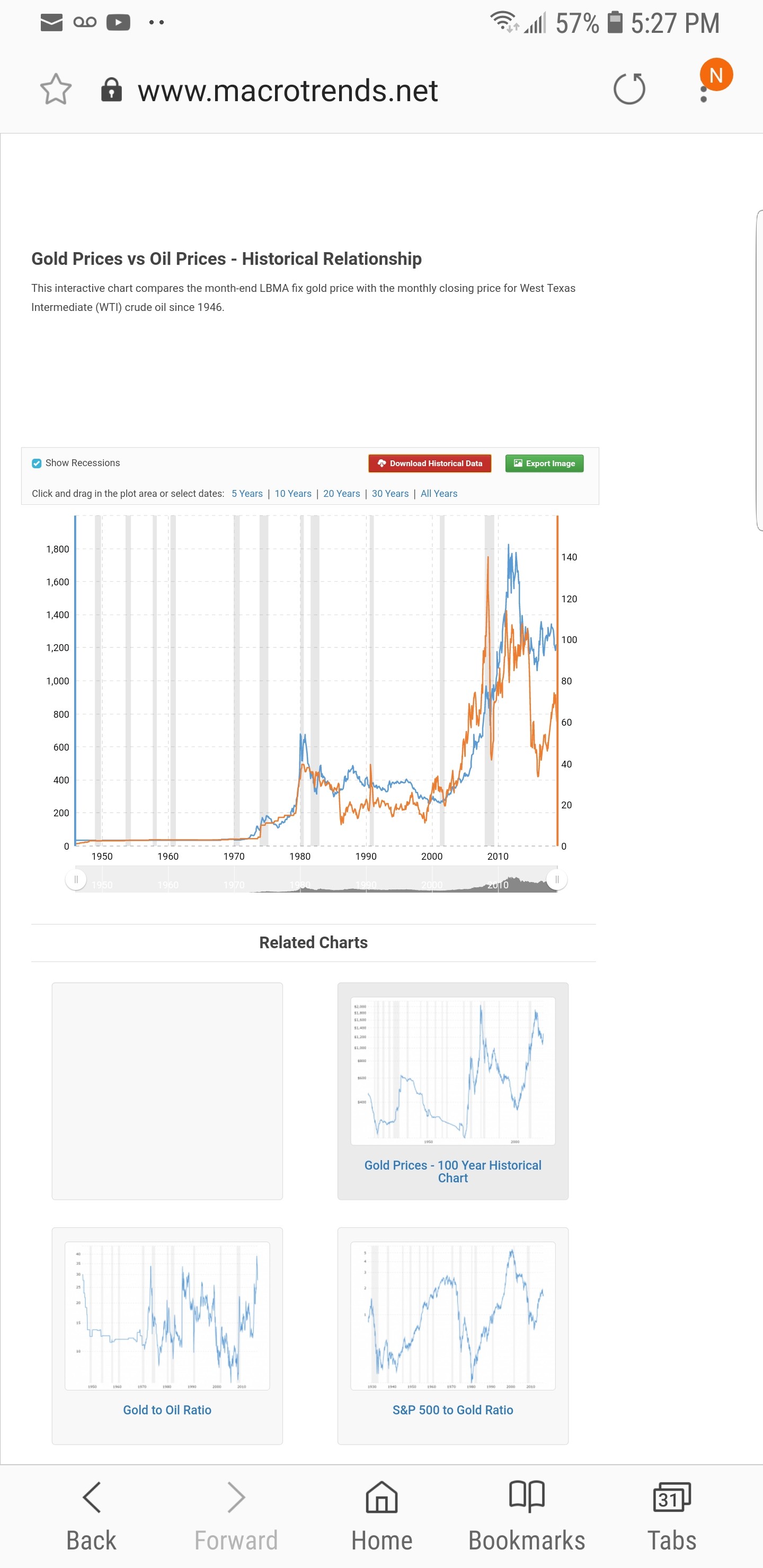Switch chart to 20 Years
The image size is (763, 1568).
[x=342, y=494]
